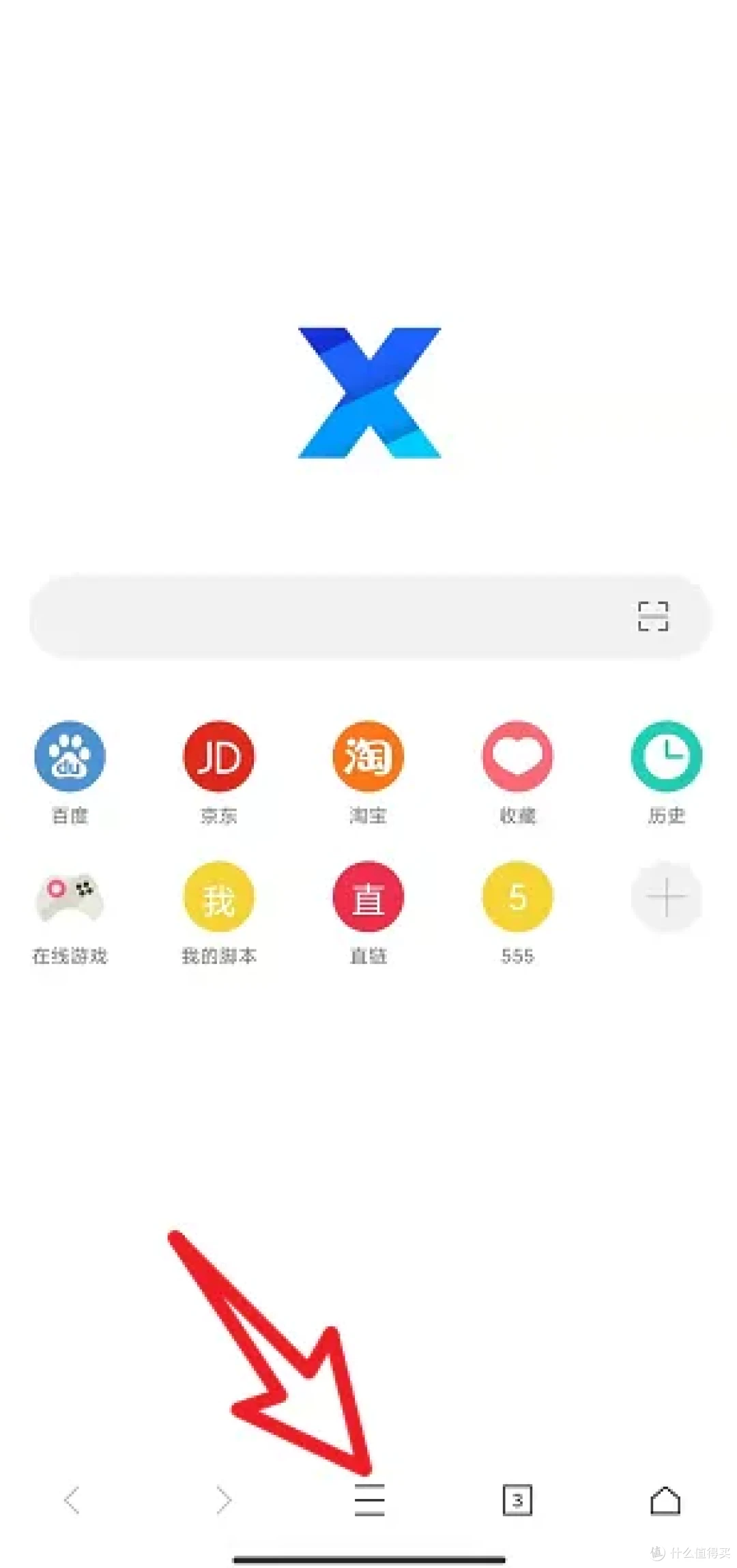Add a new shortcut with the plus tile

tap(666, 896)
